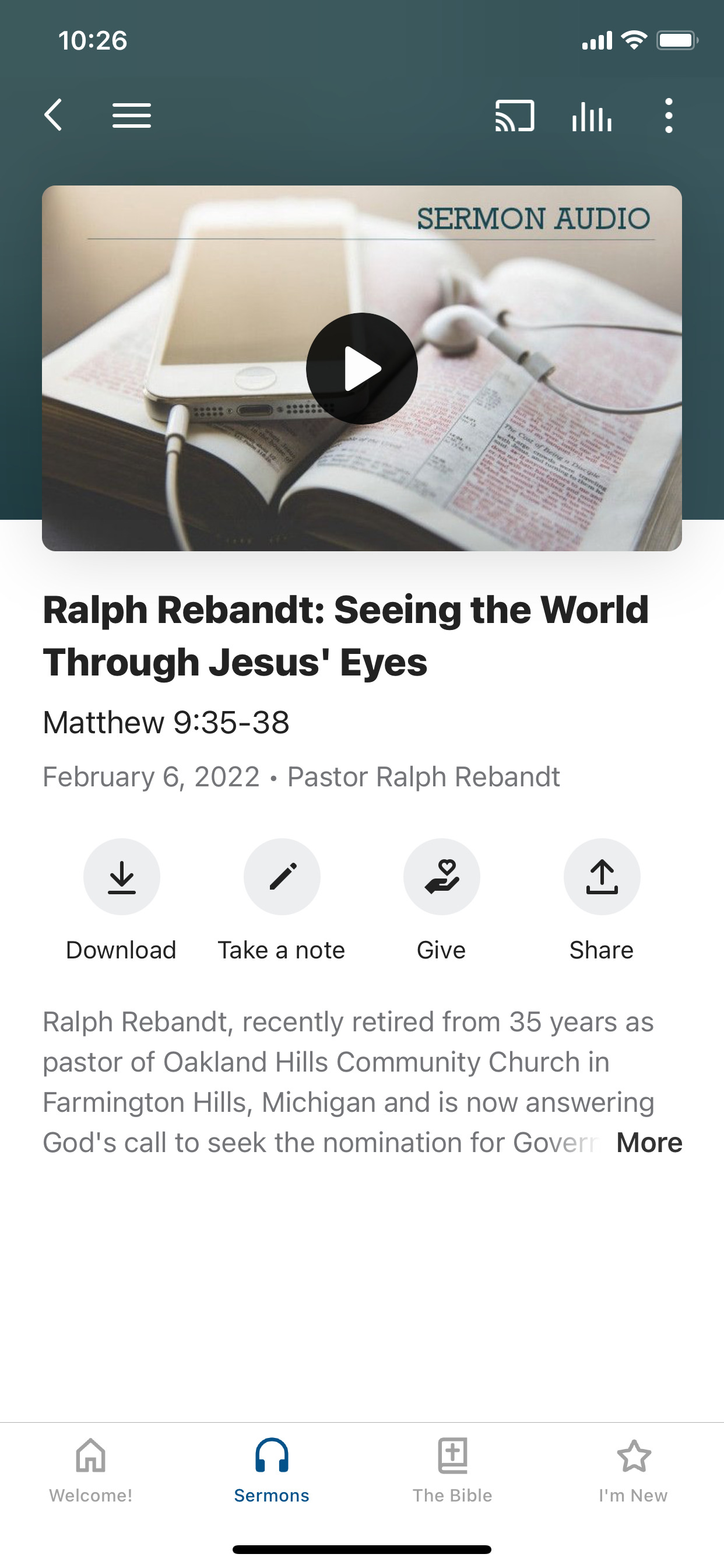Open the Give option

tap(442, 877)
